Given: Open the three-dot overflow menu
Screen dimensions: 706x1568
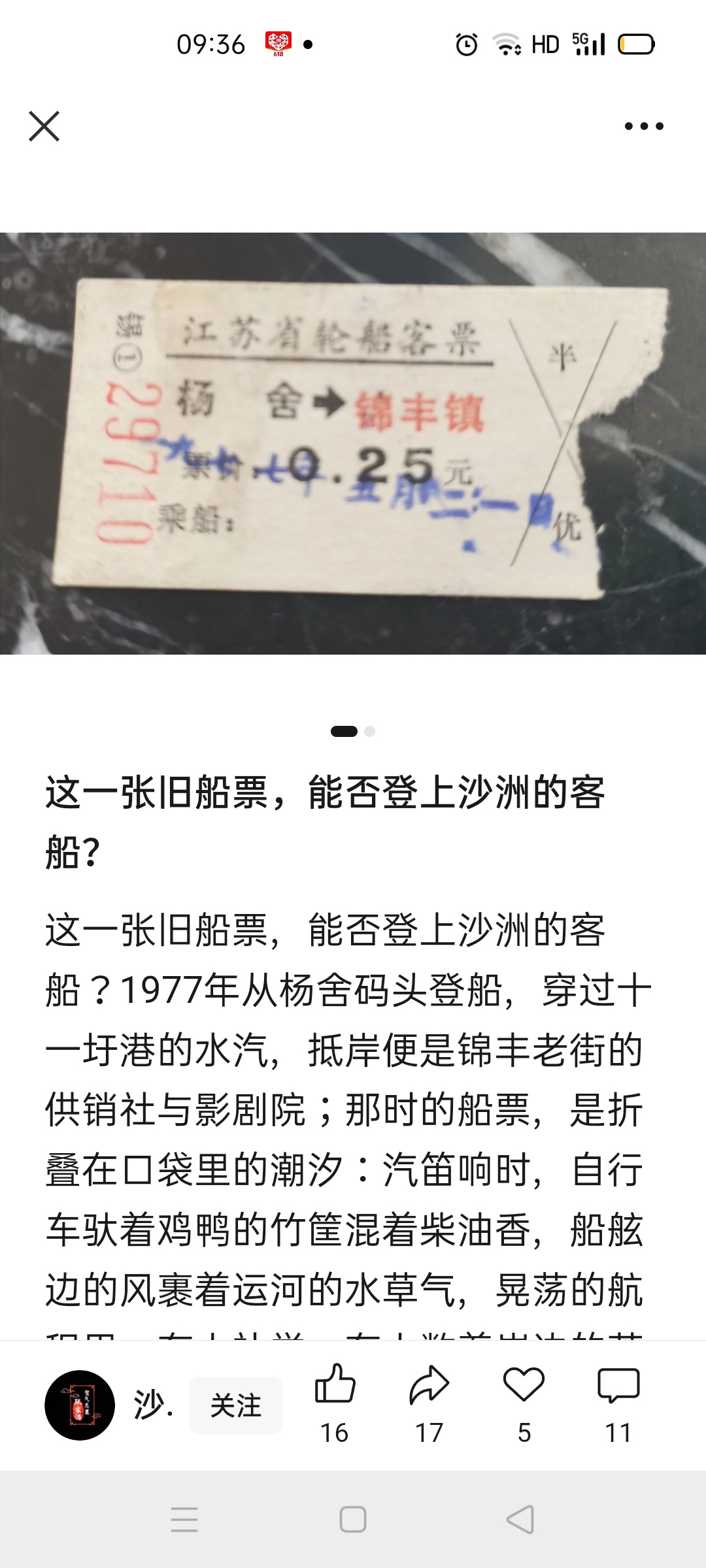Looking at the screenshot, I should 643,126.
